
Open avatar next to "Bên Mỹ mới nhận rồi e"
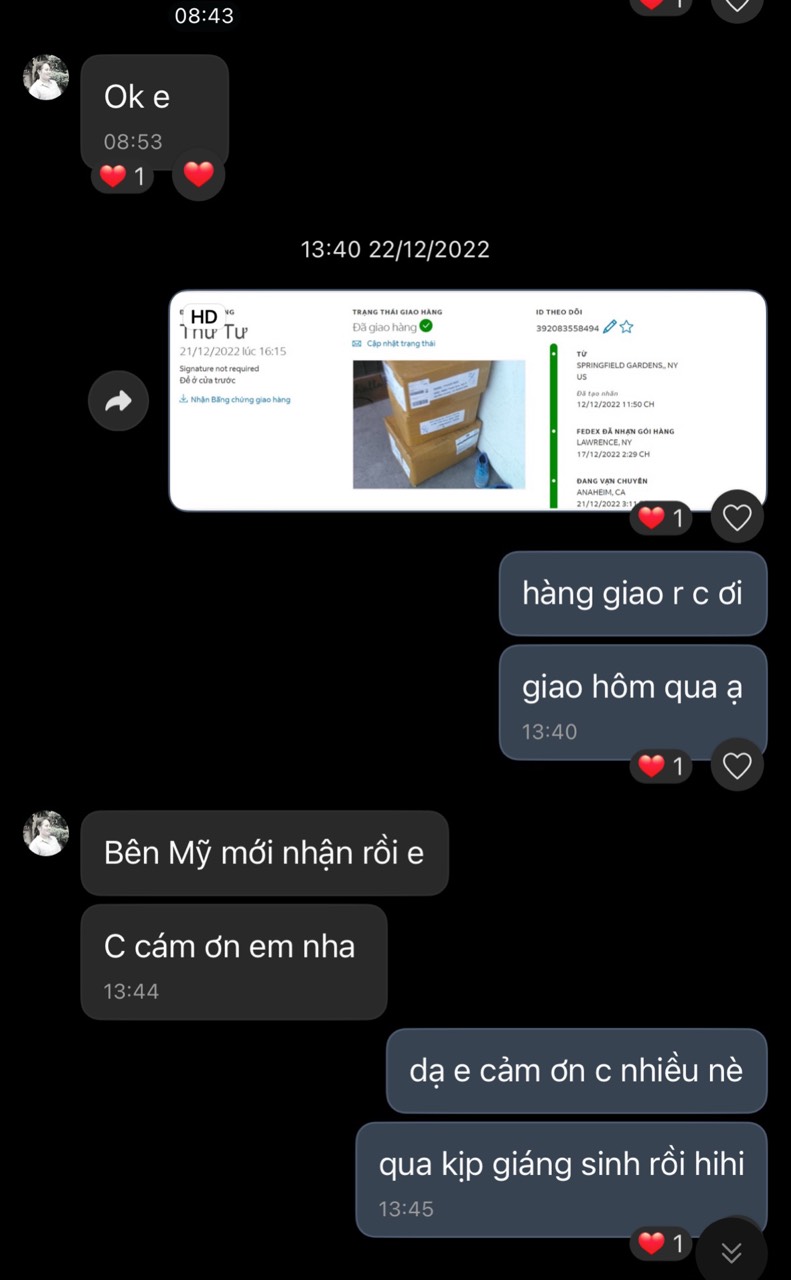(46, 833)
